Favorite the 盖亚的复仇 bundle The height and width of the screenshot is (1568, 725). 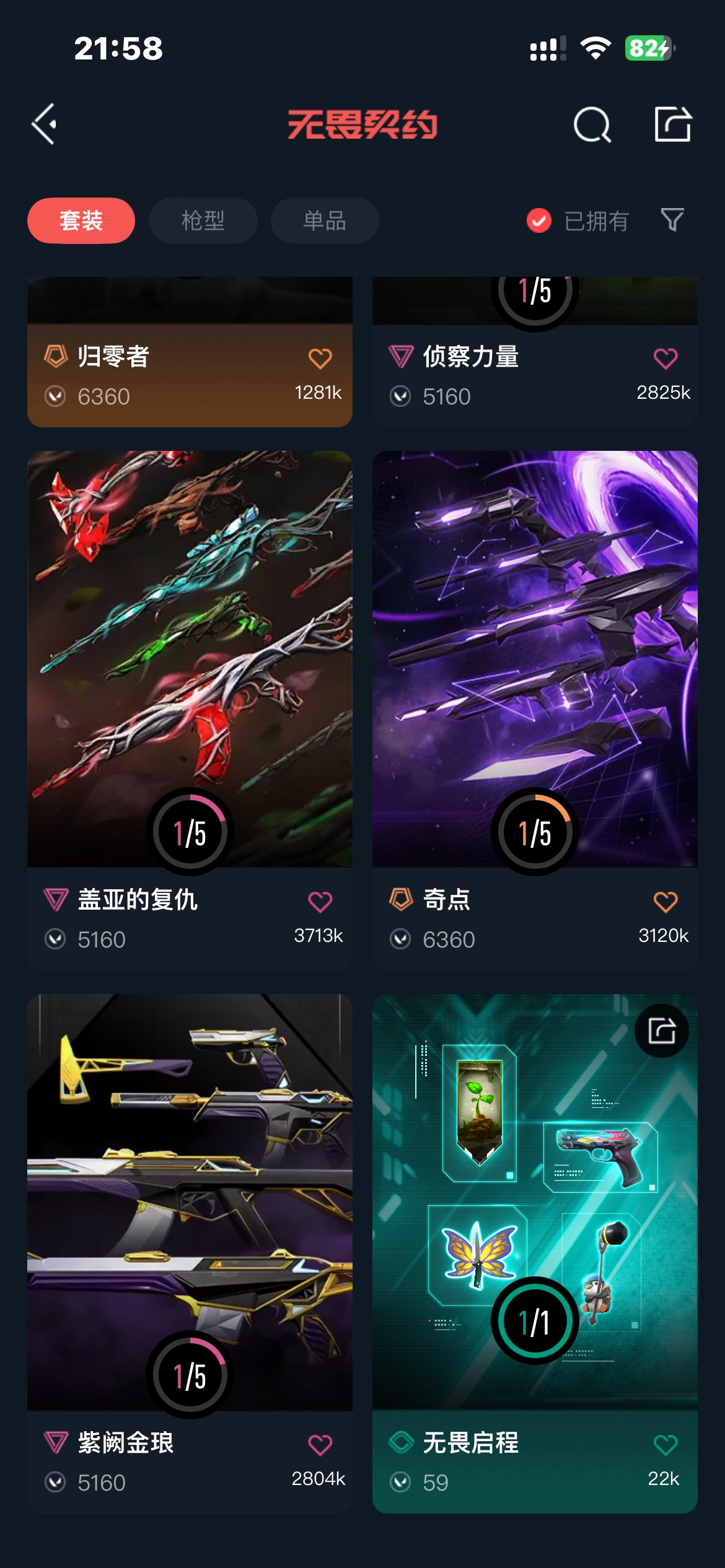[x=320, y=902]
